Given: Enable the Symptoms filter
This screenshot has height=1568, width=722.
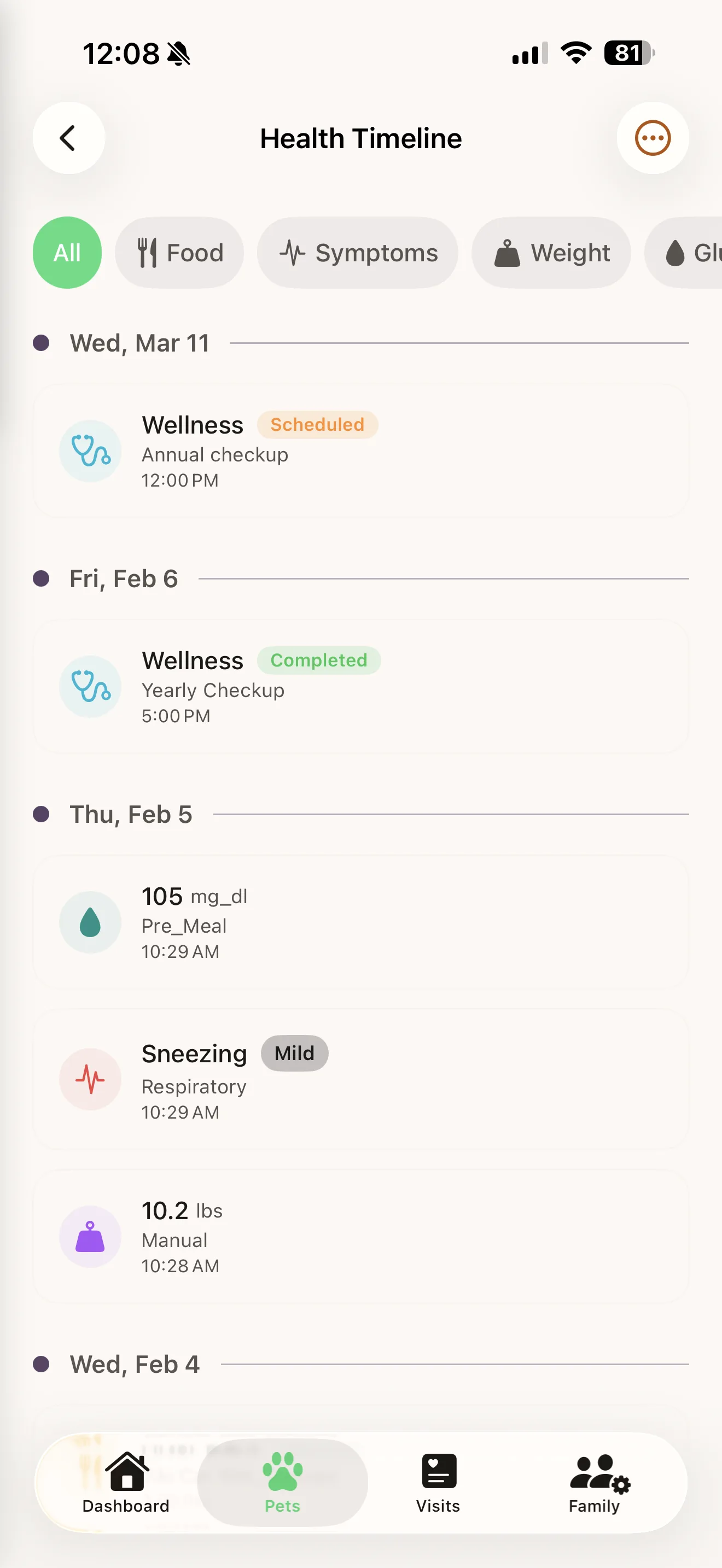Looking at the screenshot, I should pos(357,252).
